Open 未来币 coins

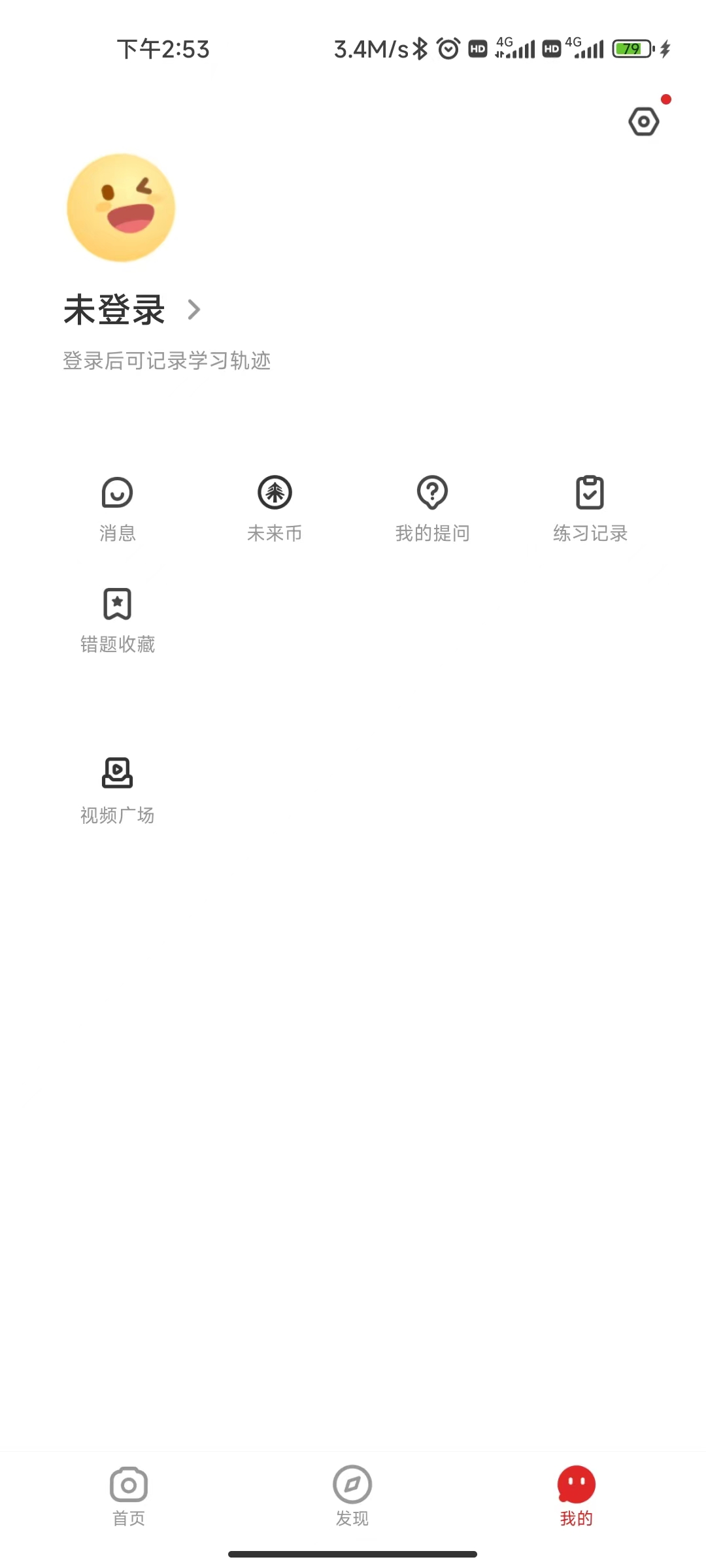pos(275,510)
